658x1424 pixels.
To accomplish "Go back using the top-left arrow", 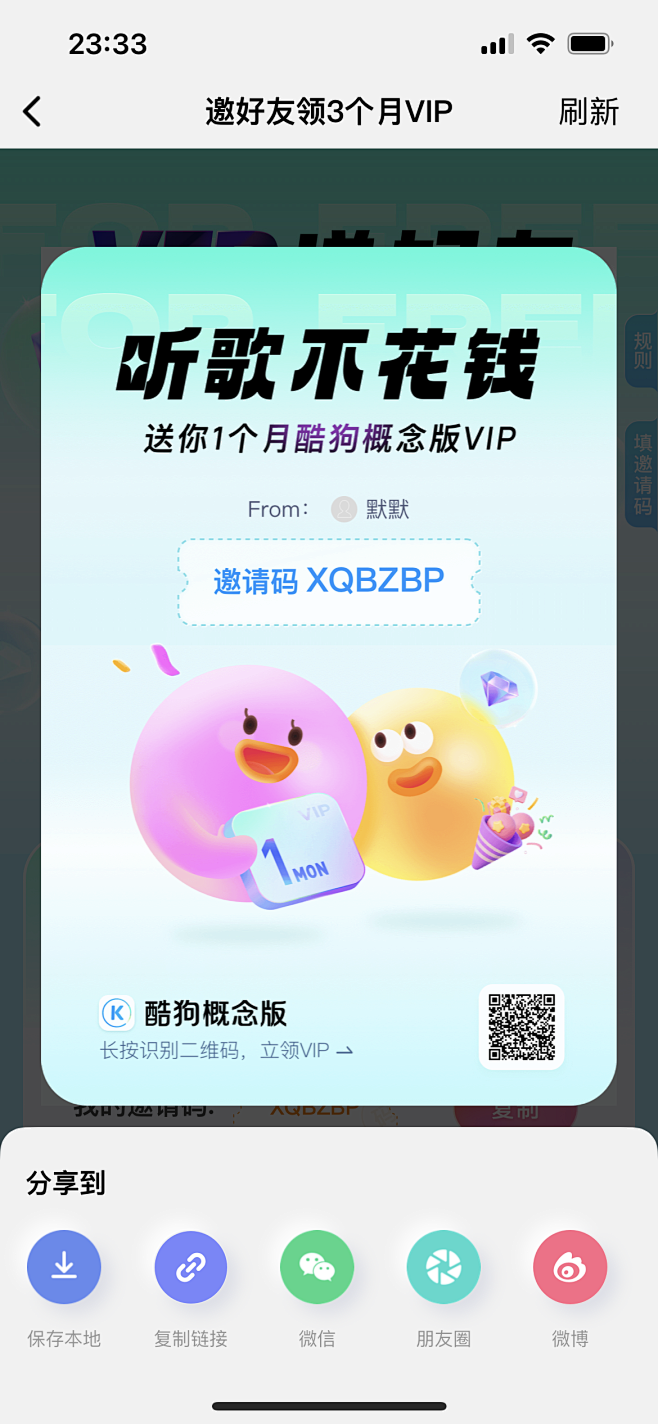I will [x=33, y=111].
